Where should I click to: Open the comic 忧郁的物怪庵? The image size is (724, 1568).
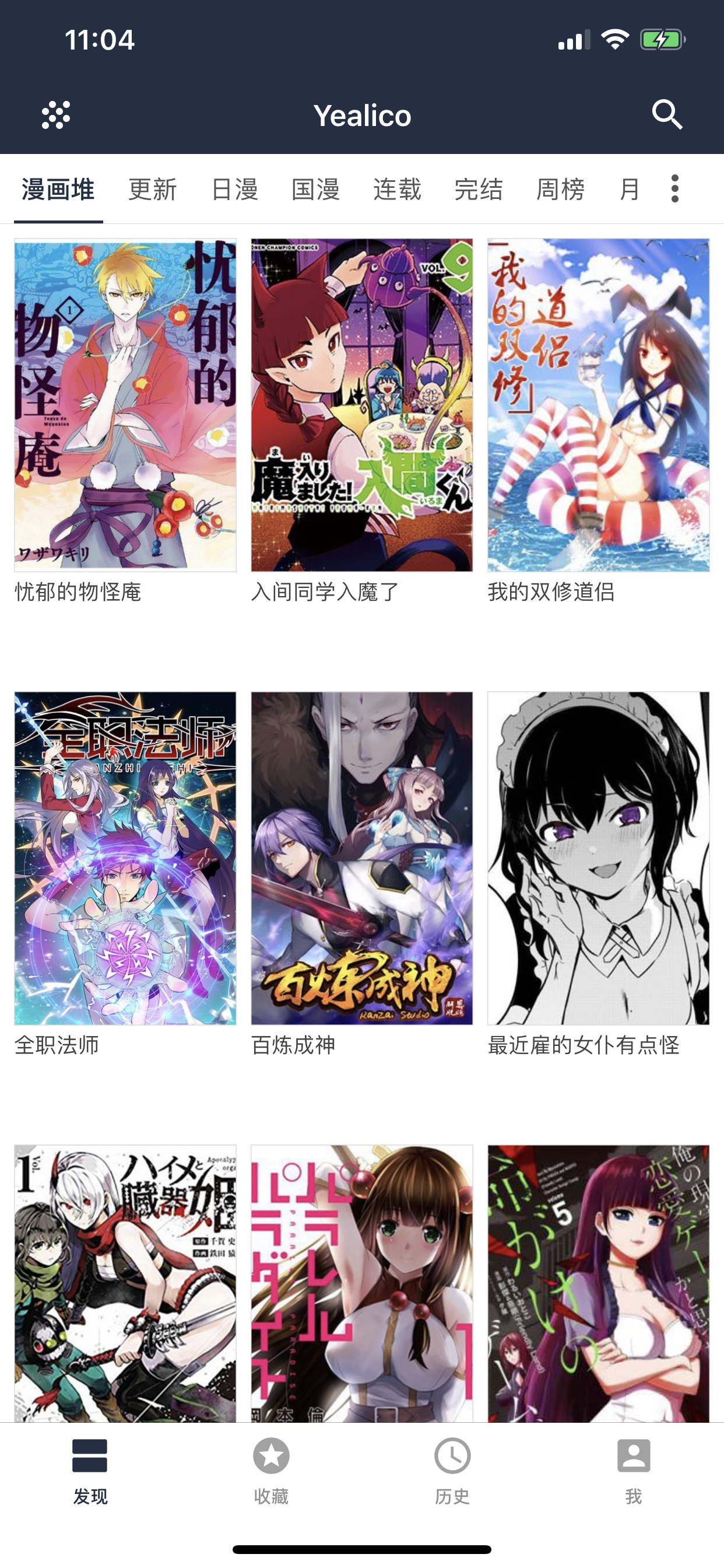125,405
